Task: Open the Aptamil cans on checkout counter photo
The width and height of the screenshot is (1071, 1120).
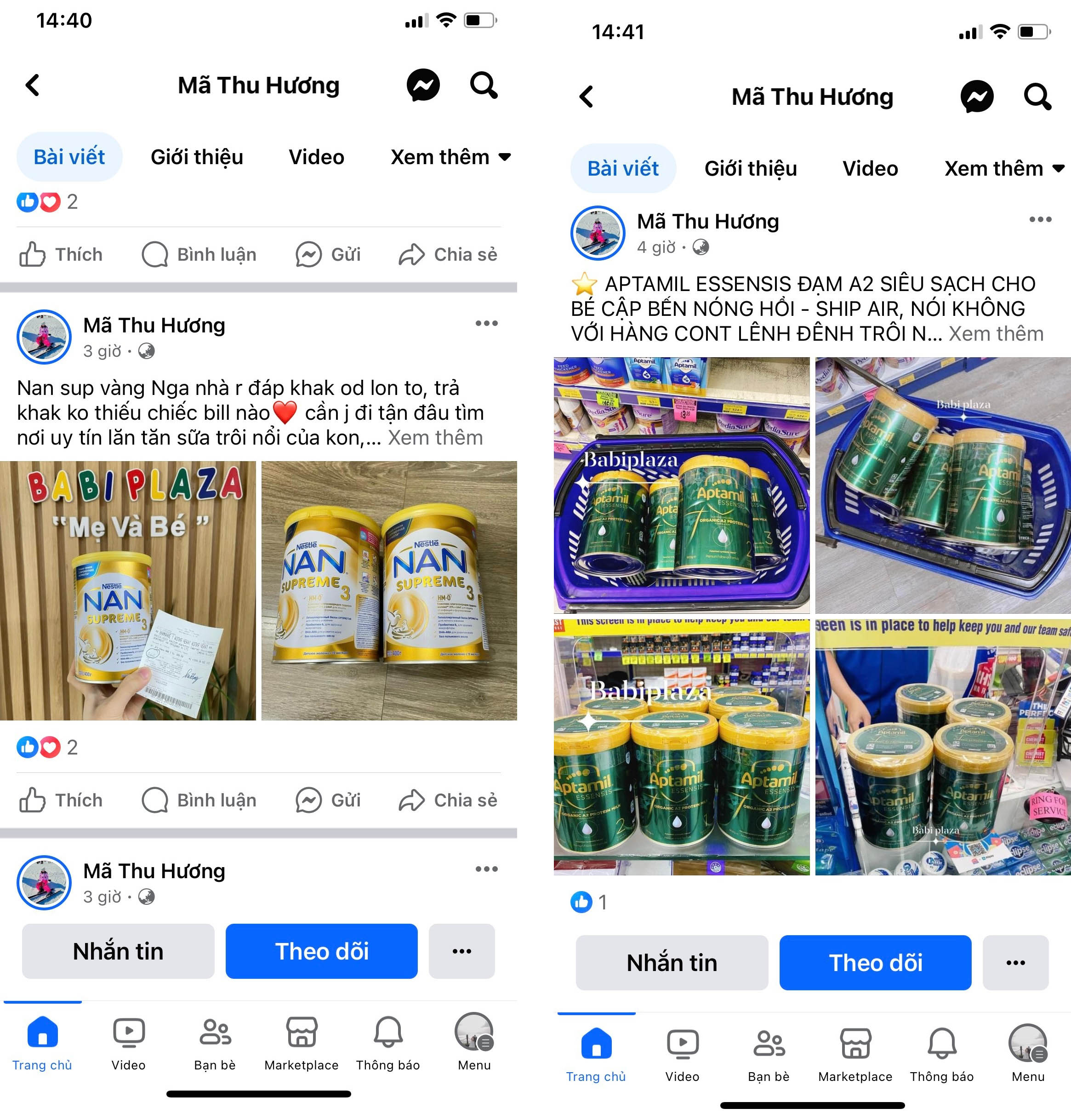Action: point(942,747)
